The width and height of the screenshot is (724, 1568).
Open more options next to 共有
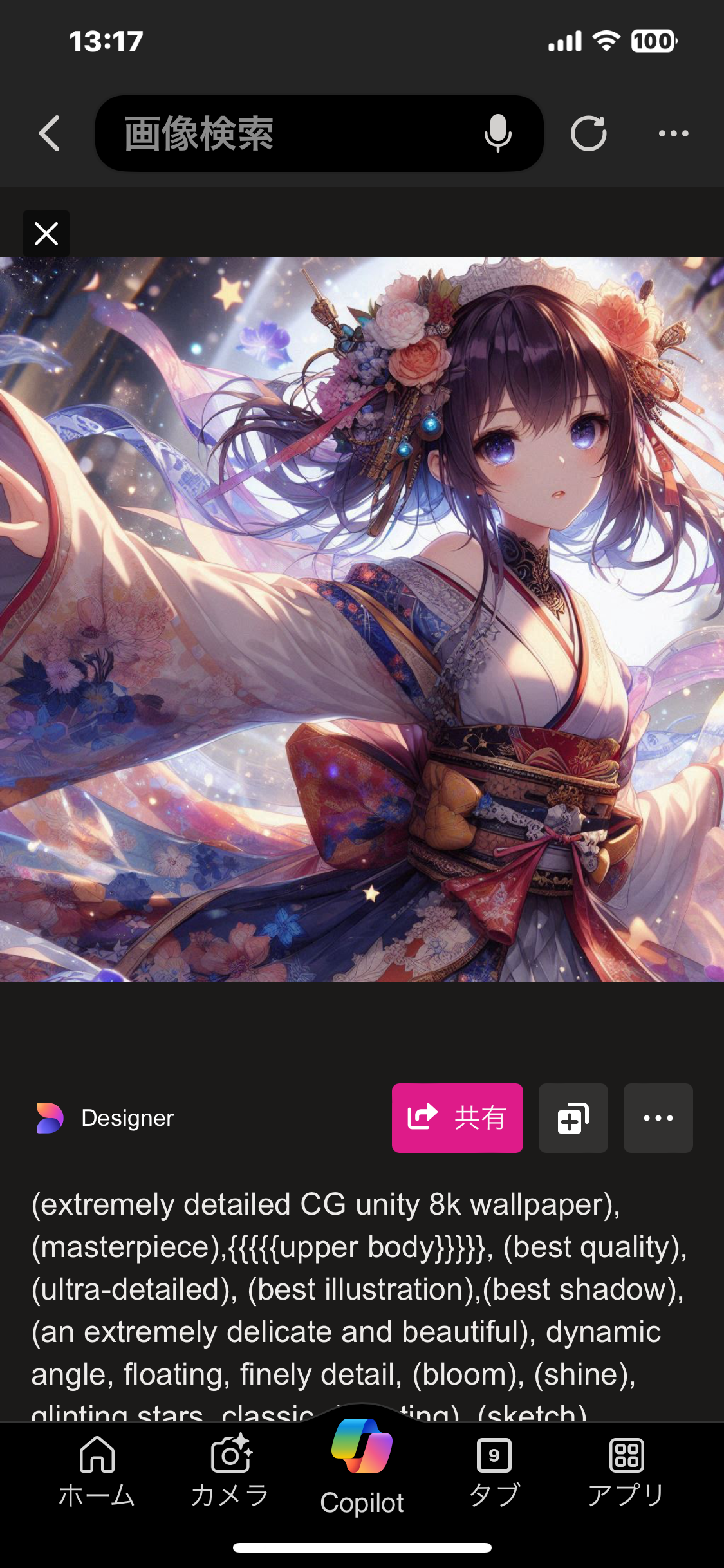click(x=658, y=1118)
